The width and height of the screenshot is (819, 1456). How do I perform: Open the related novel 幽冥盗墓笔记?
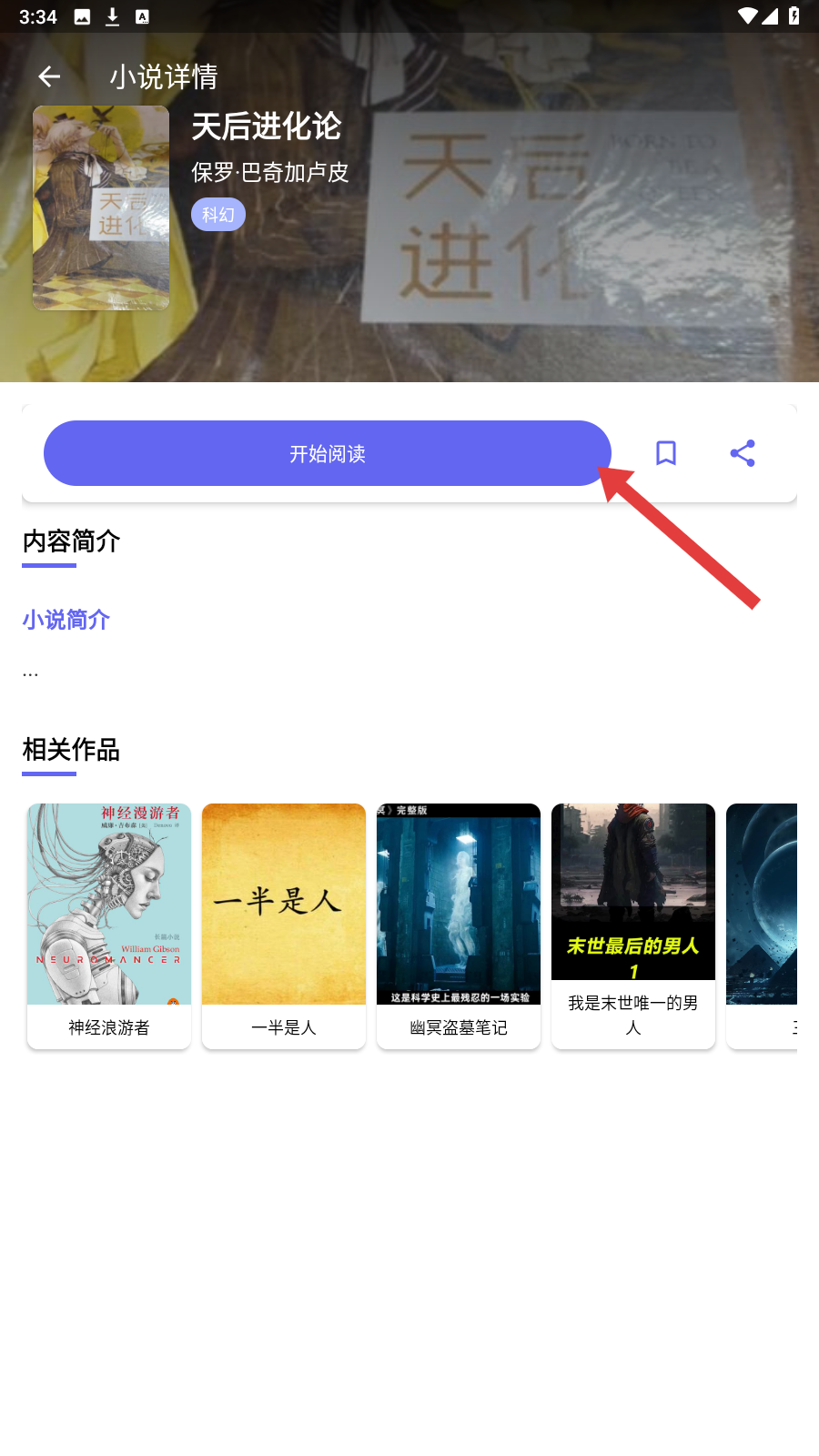click(x=459, y=925)
